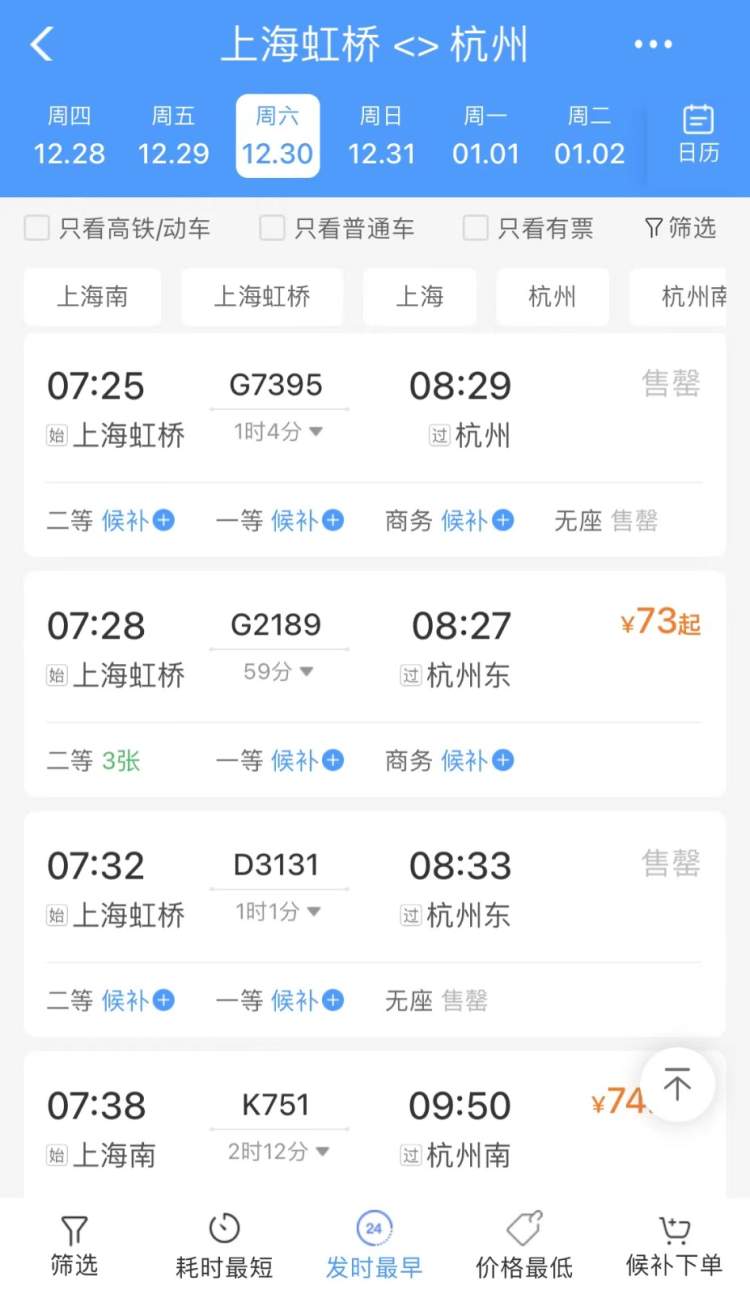Open the calendar icon to pick a date
Viewport: 750px width, 1294px height.
tap(698, 135)
